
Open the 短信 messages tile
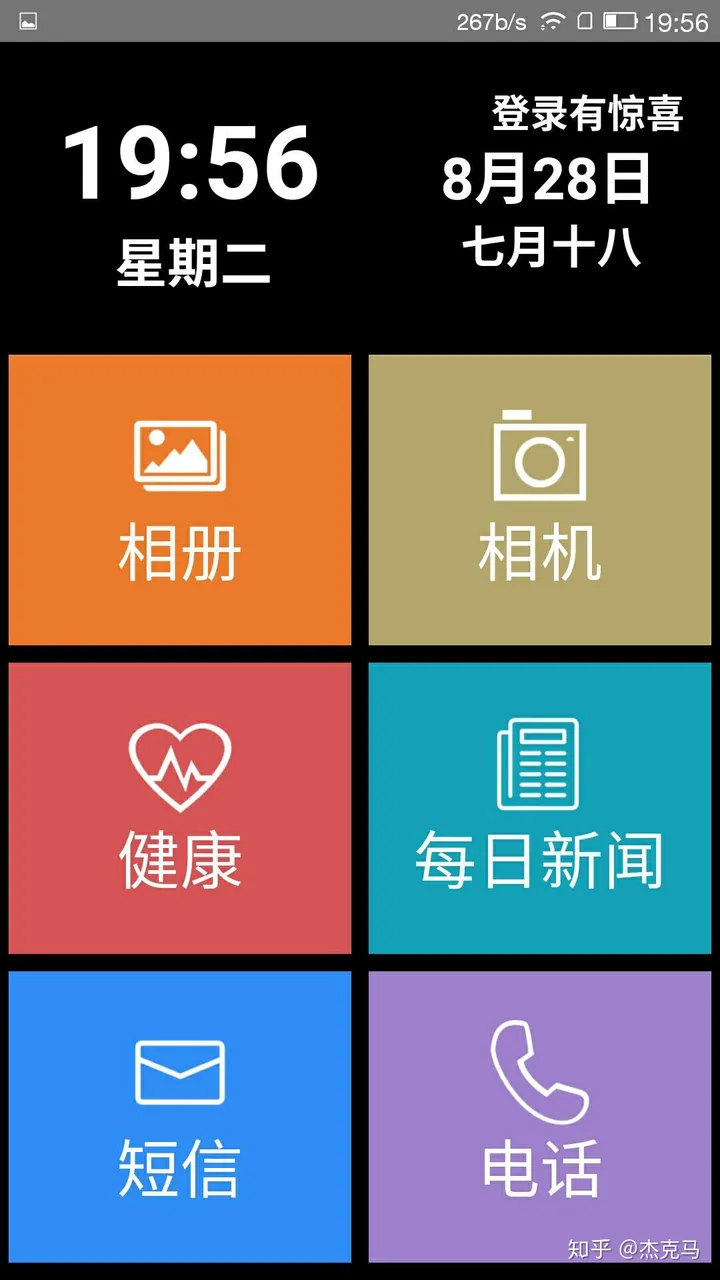coord(180,1116)
